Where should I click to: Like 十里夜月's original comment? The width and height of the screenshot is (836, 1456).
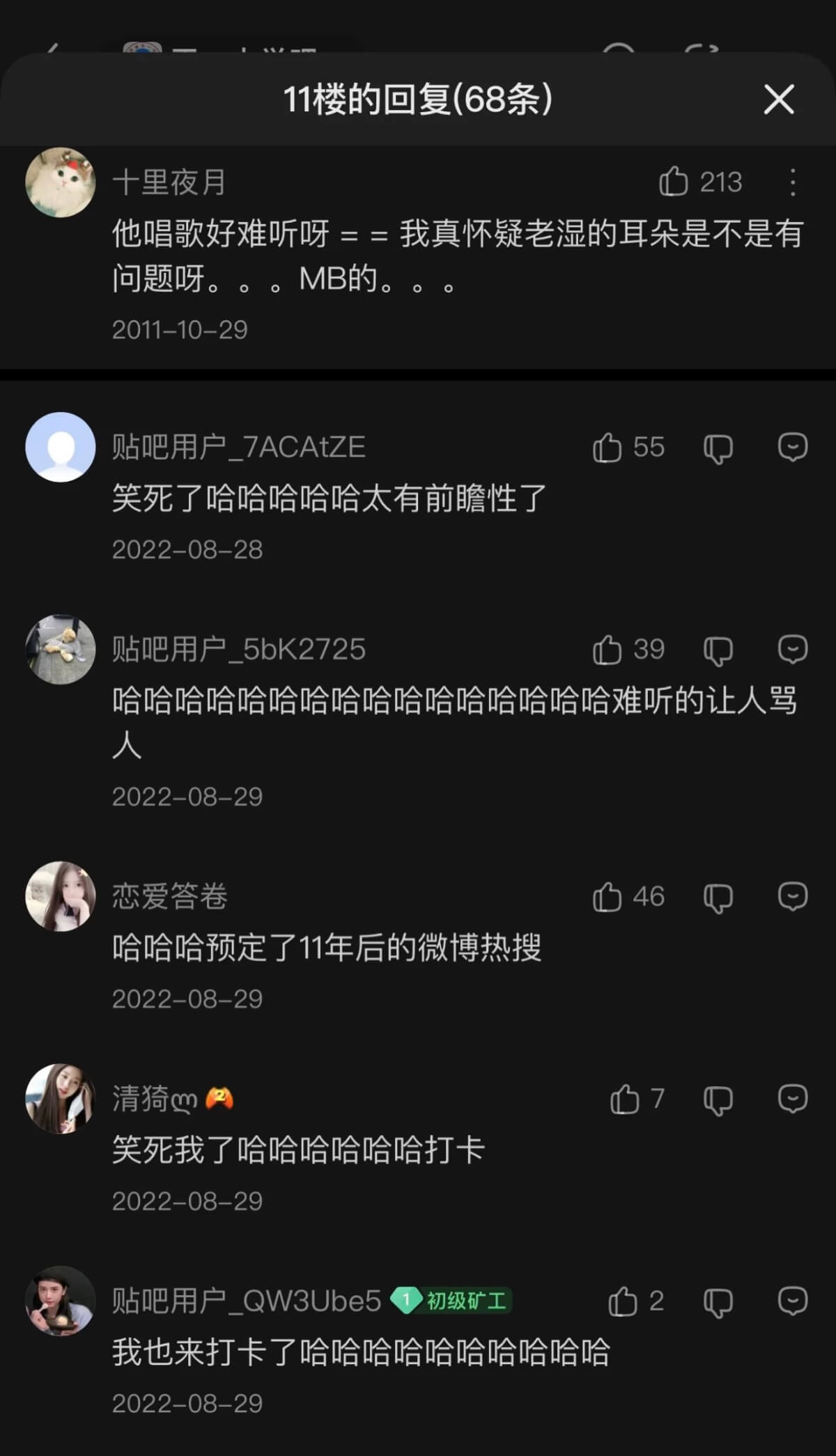coord(674,182)
